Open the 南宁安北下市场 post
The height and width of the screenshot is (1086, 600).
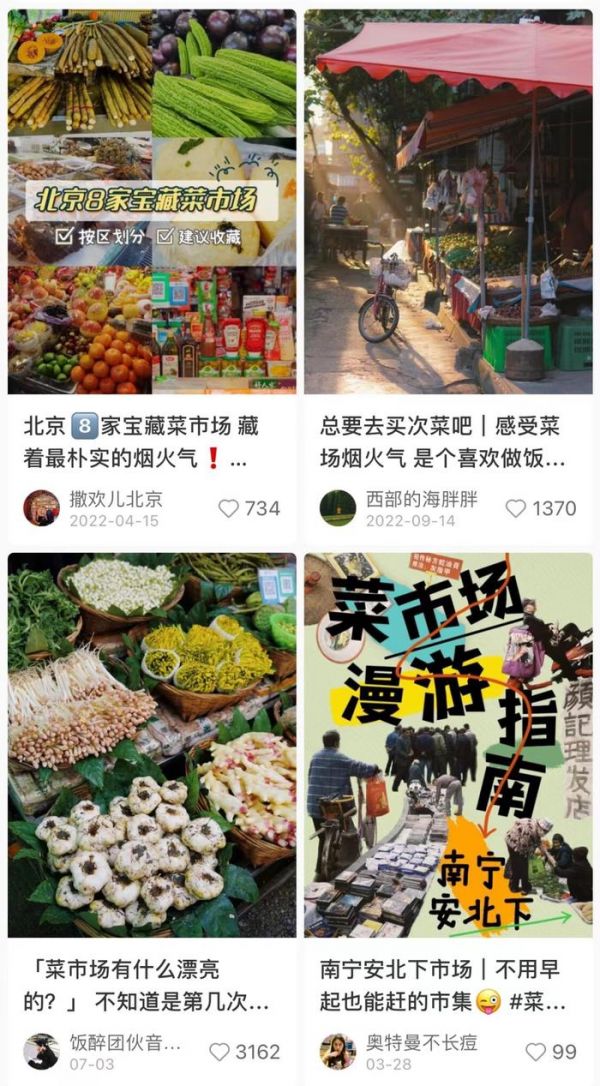point(448,745)
